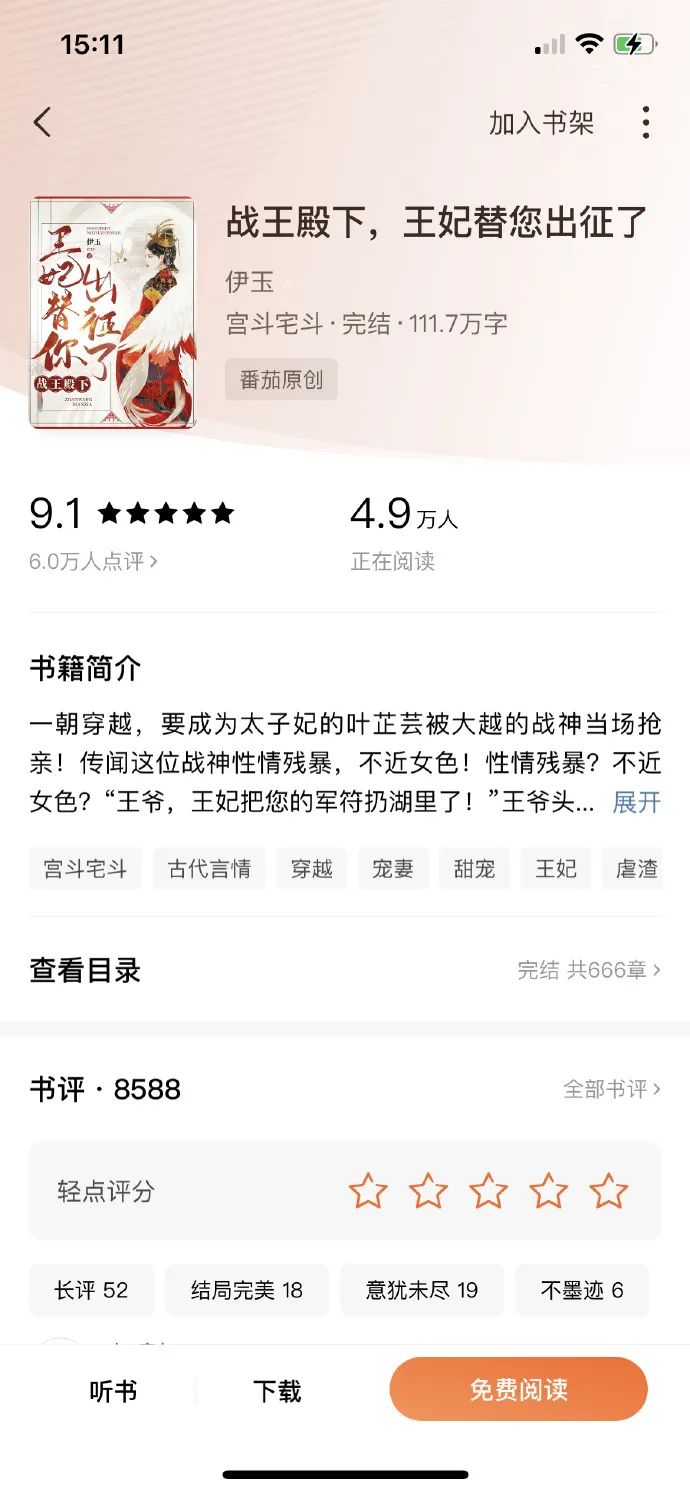
Task: Open the 查看目录 chapter list
Action: (345, 970)
